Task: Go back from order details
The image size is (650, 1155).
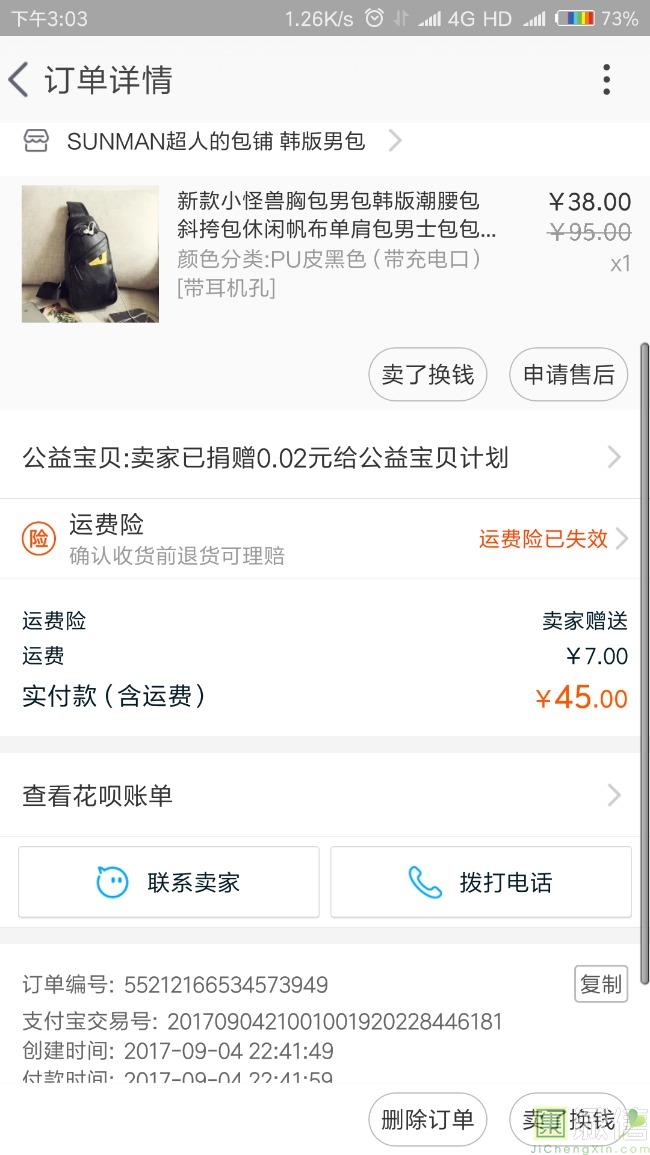Action: tap(20, 80)
